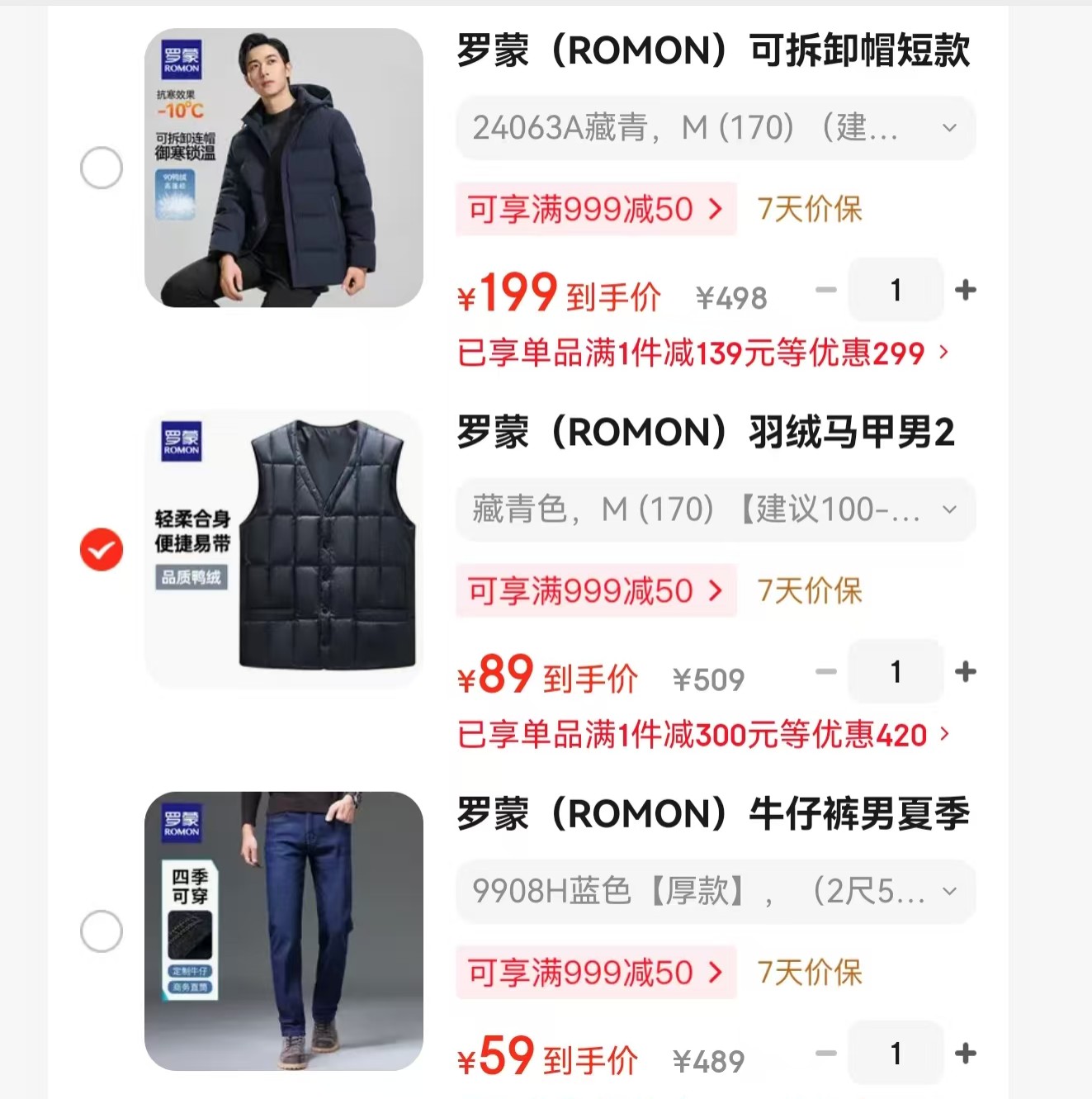
Task: Increase quantity of the down vest
Action: pos(965,671)
